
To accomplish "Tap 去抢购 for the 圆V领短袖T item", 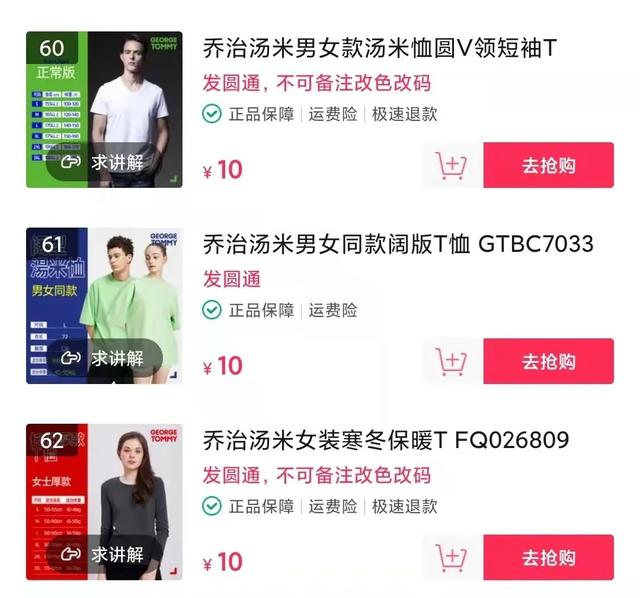I will click(x=548, y=165).
